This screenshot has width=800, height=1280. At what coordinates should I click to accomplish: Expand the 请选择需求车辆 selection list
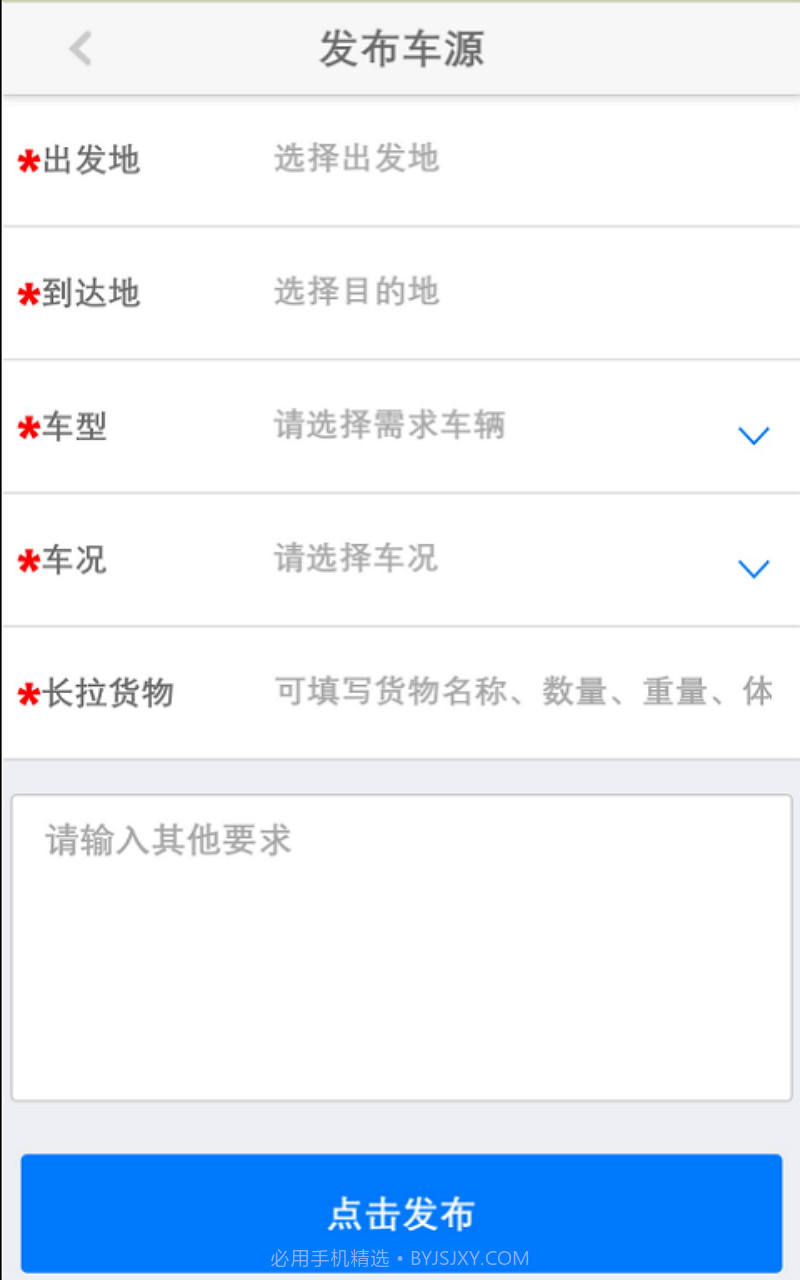click(x=388, y=426)
